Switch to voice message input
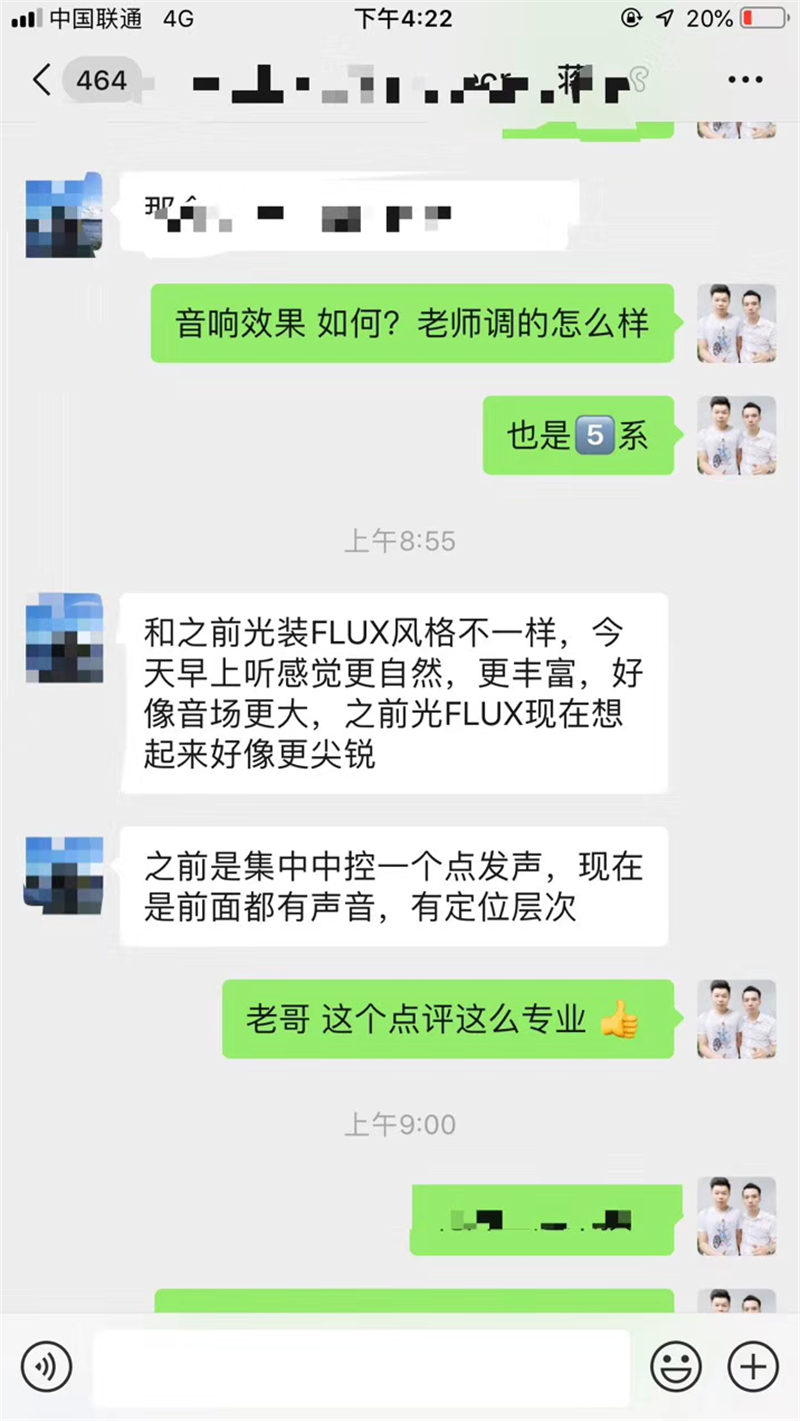800x1421 pixels. [47, 1365]
